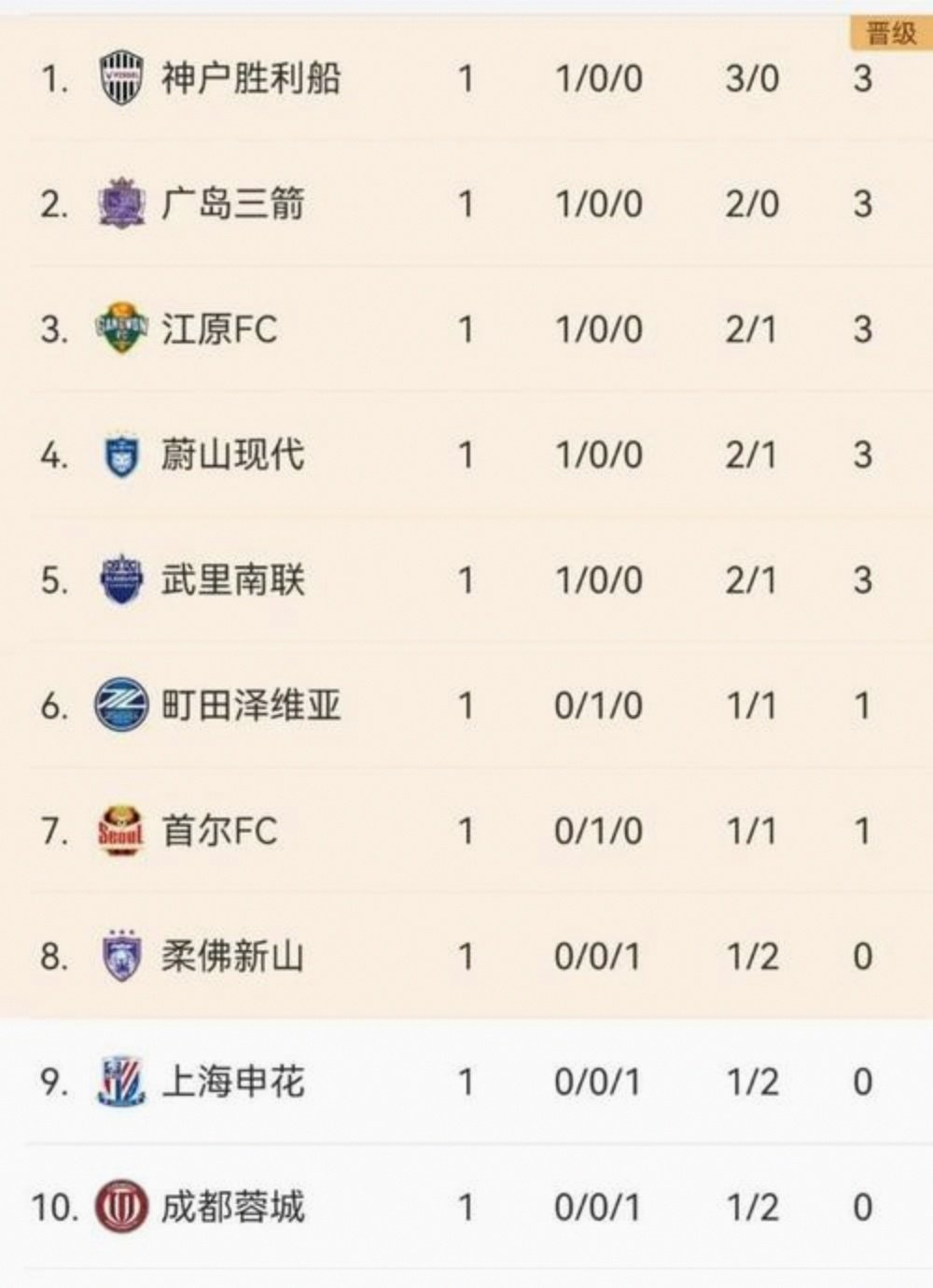The height and width of the screenshot is (1288, 933).
Task: Click the Sanfrecce Hiroshima club badge
Action: pyautogui.click(x=120, y=204)
